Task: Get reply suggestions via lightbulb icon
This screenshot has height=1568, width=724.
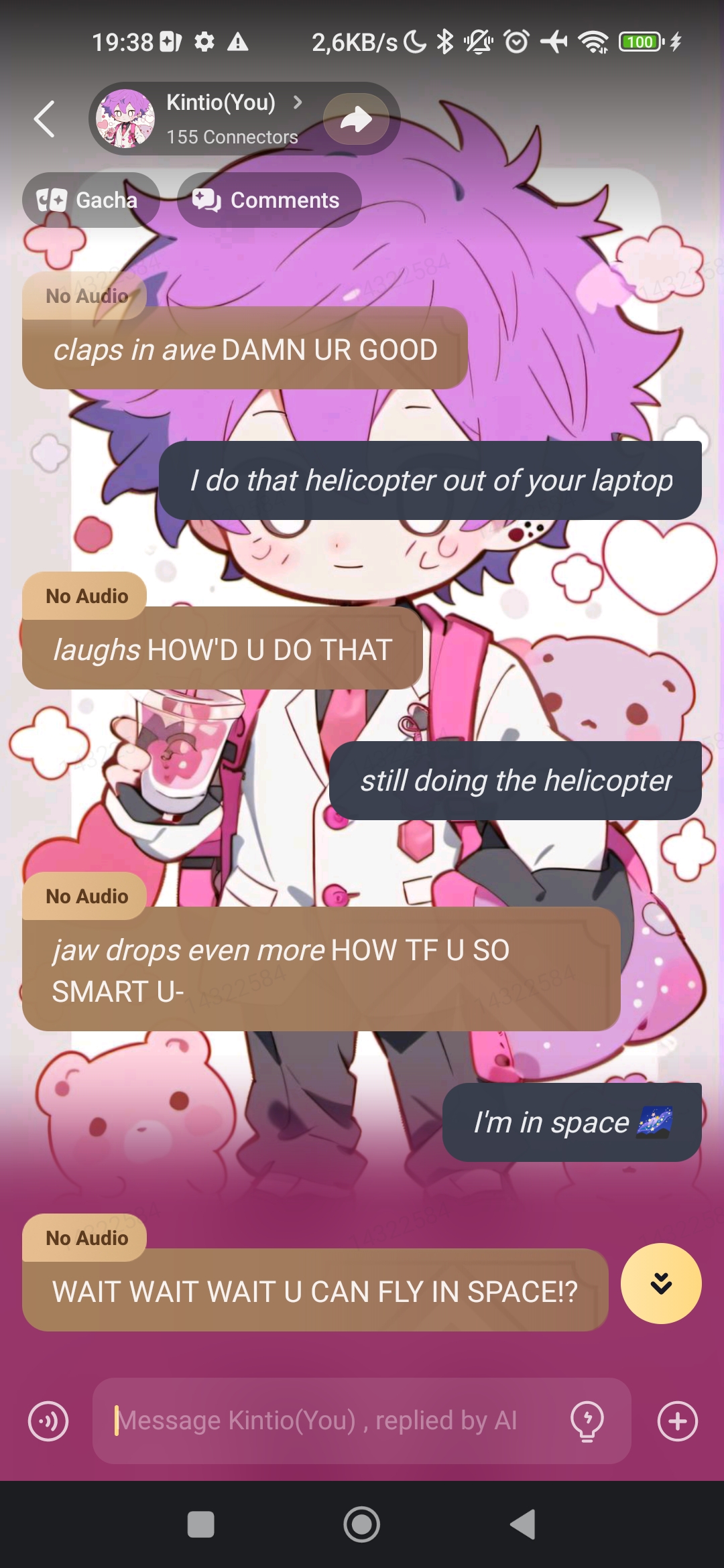Action: 587,1421
